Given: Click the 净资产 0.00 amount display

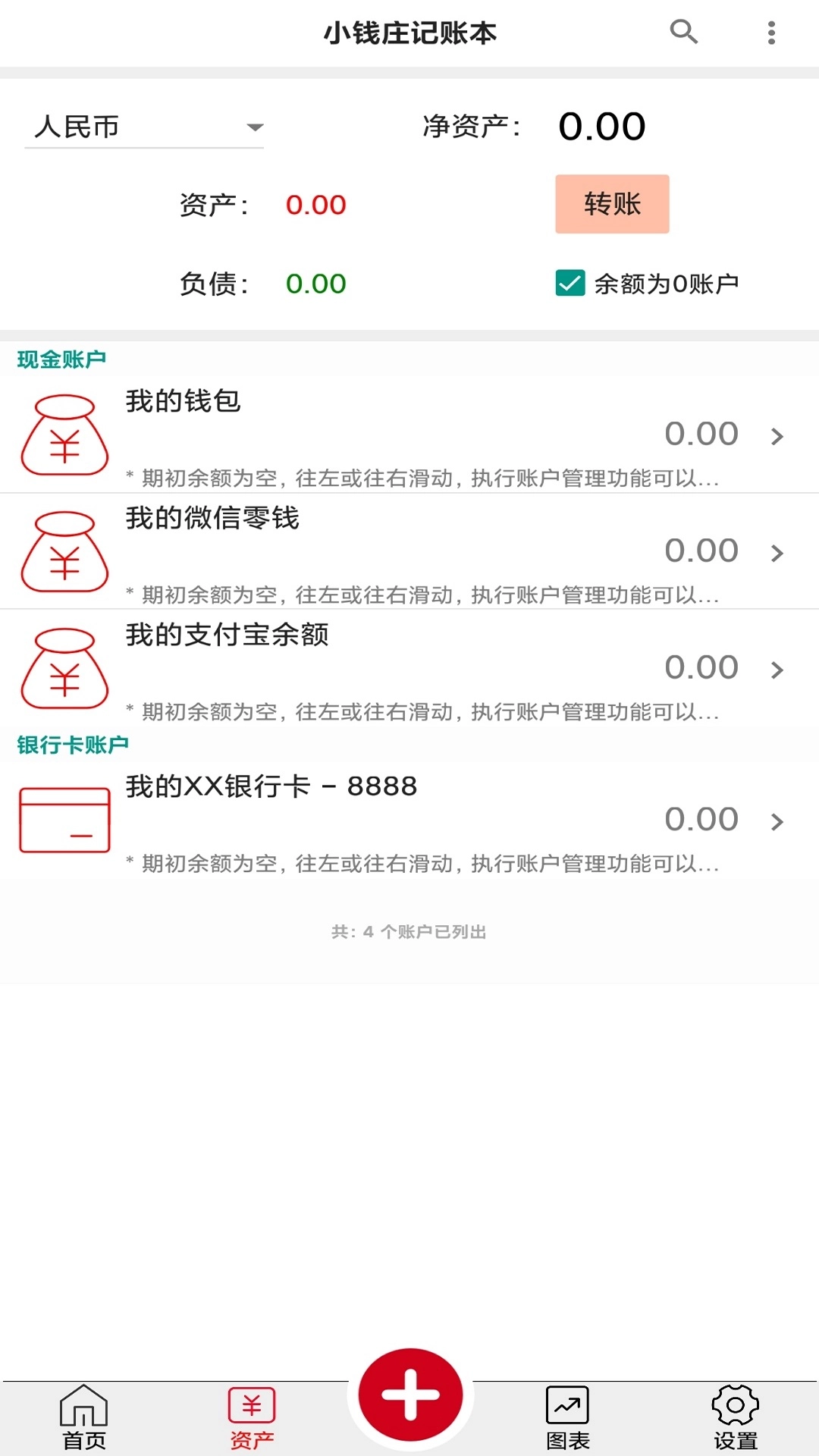Looking at the screenshot, I should pos(601,126).
